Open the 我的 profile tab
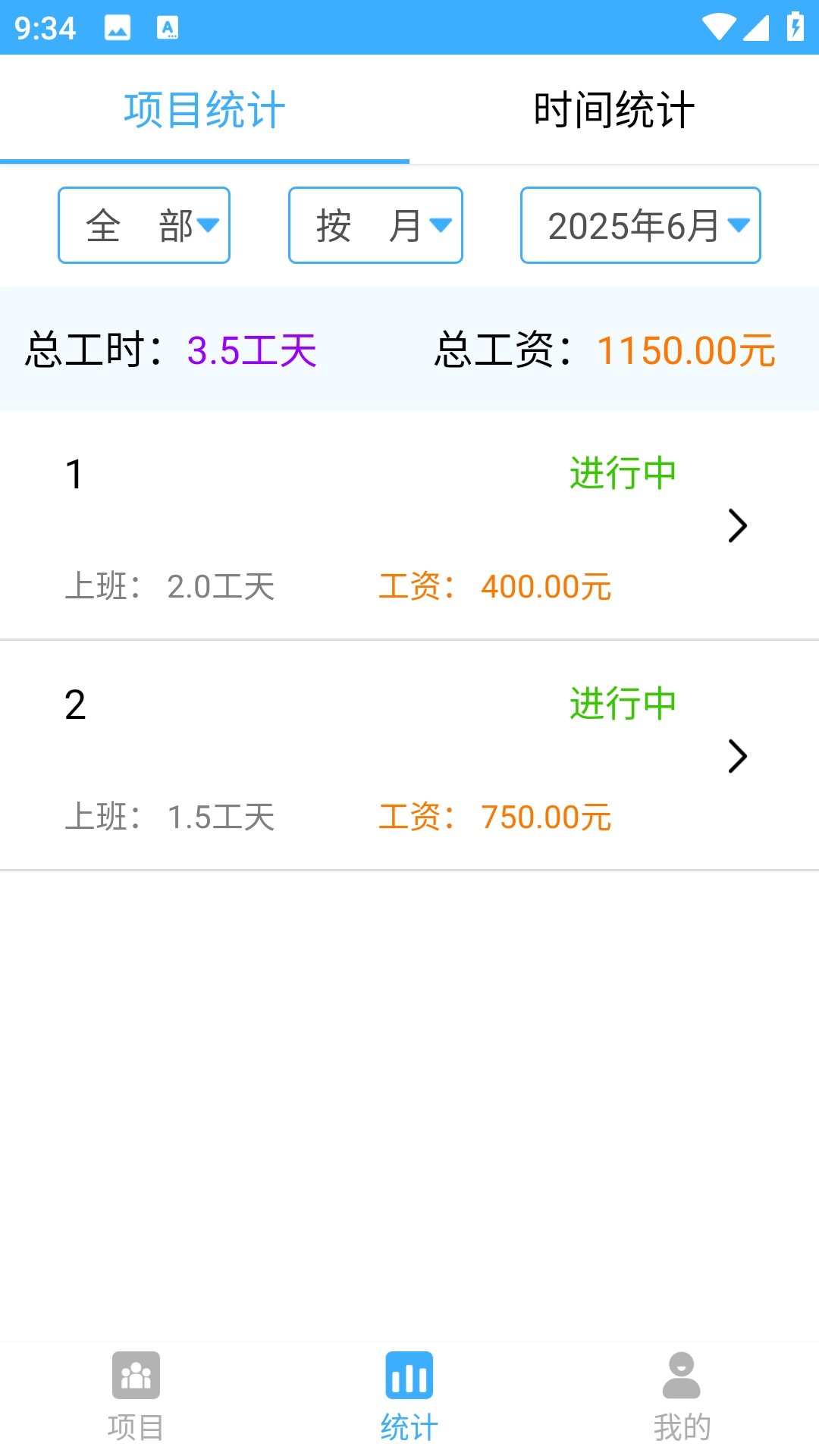Viewport: 819px width, 1456px height. click(x=682, y=1395)
